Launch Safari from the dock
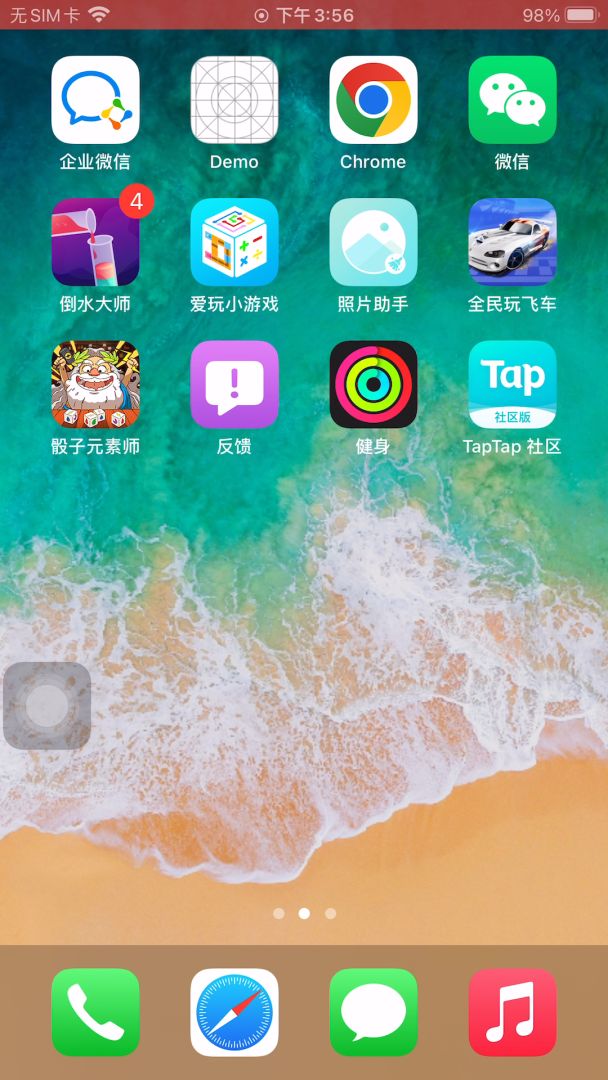The image size is (608, 1080). tap(234, 1012)
